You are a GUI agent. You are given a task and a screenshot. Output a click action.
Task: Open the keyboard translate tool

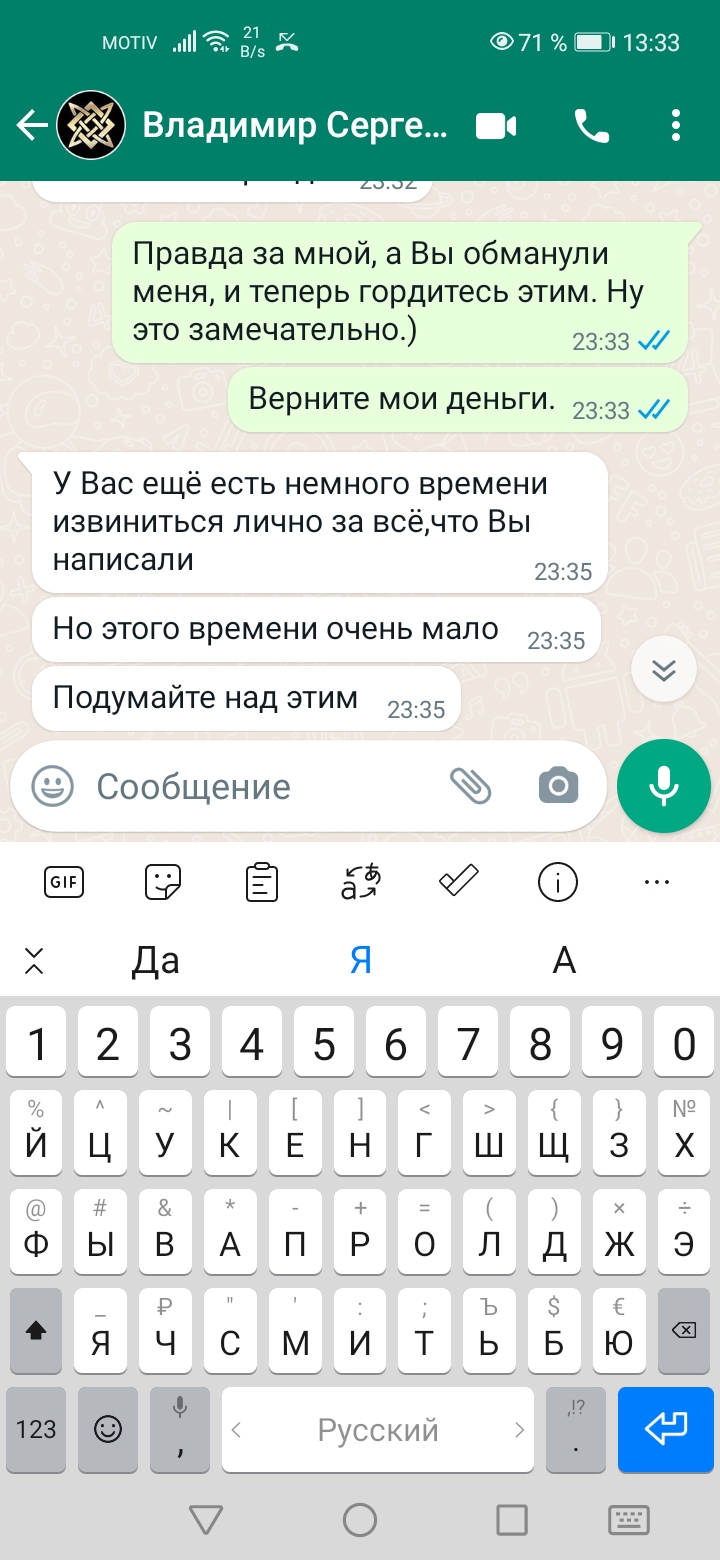(x=361, y=880)
